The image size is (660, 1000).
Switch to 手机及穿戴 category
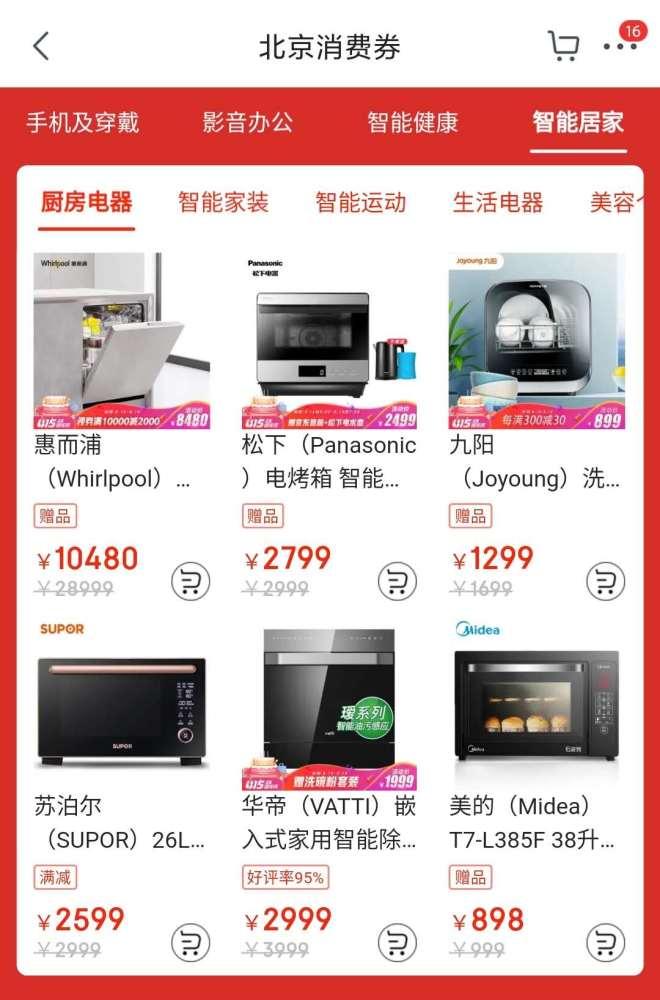[82, 123]
